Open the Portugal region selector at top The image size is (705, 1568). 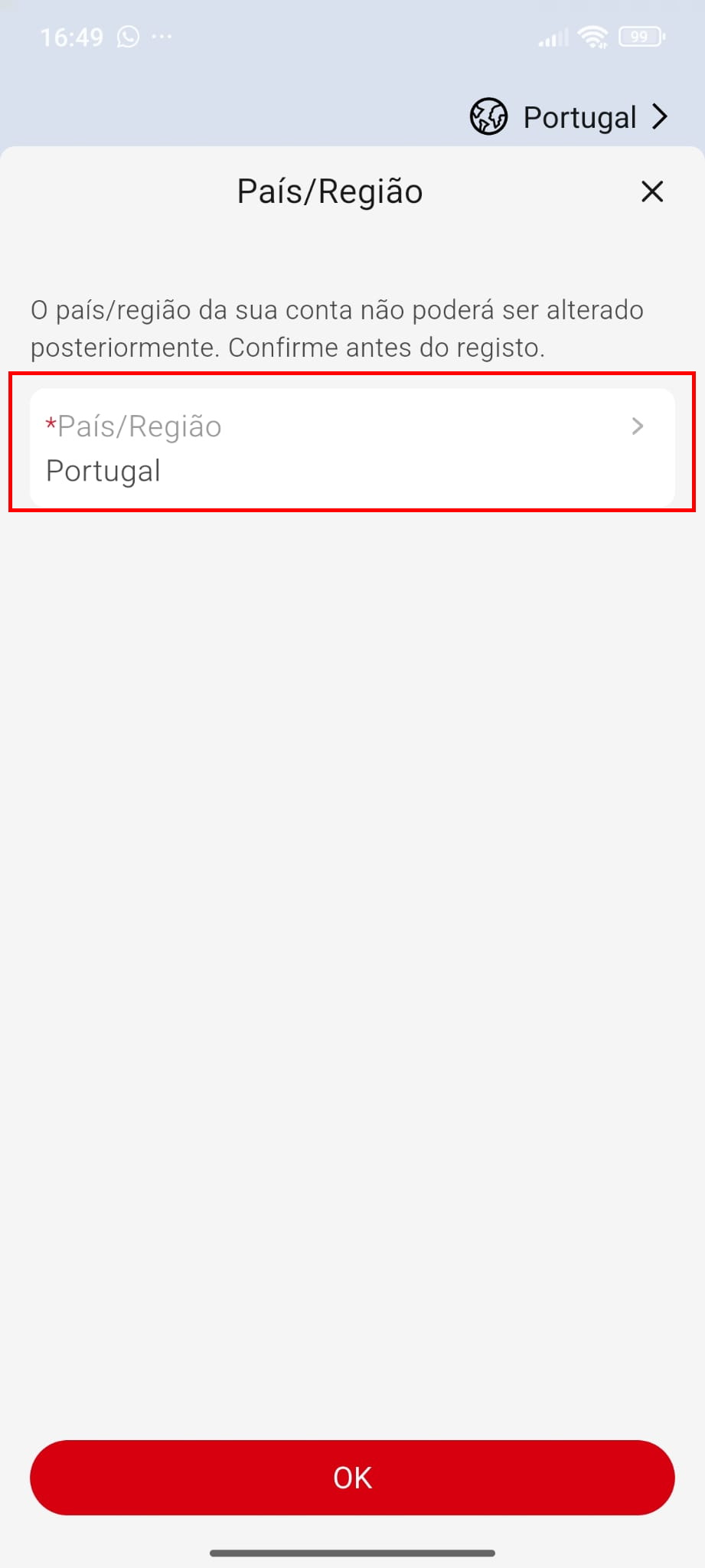coord(570,117)
